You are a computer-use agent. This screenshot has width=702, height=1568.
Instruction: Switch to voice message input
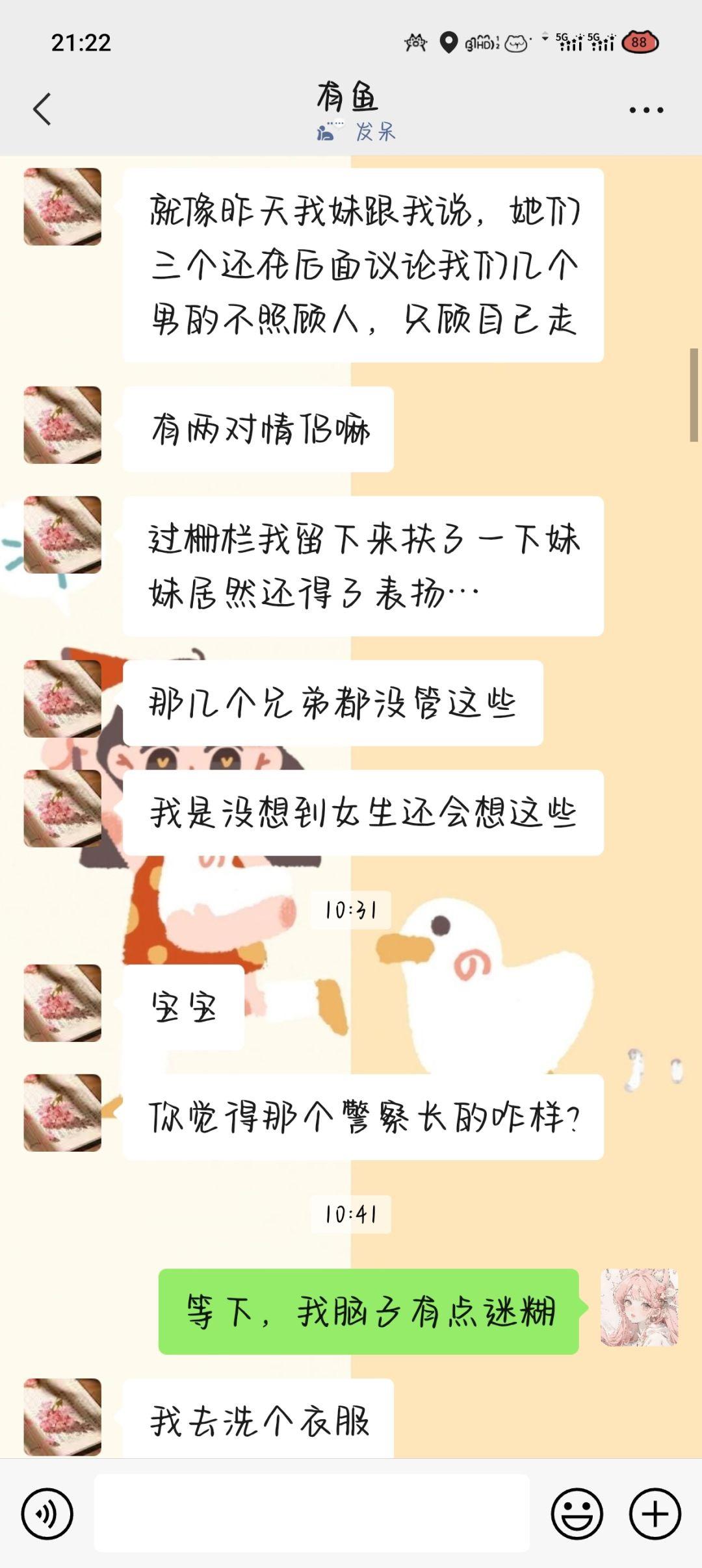point(47,1513)
